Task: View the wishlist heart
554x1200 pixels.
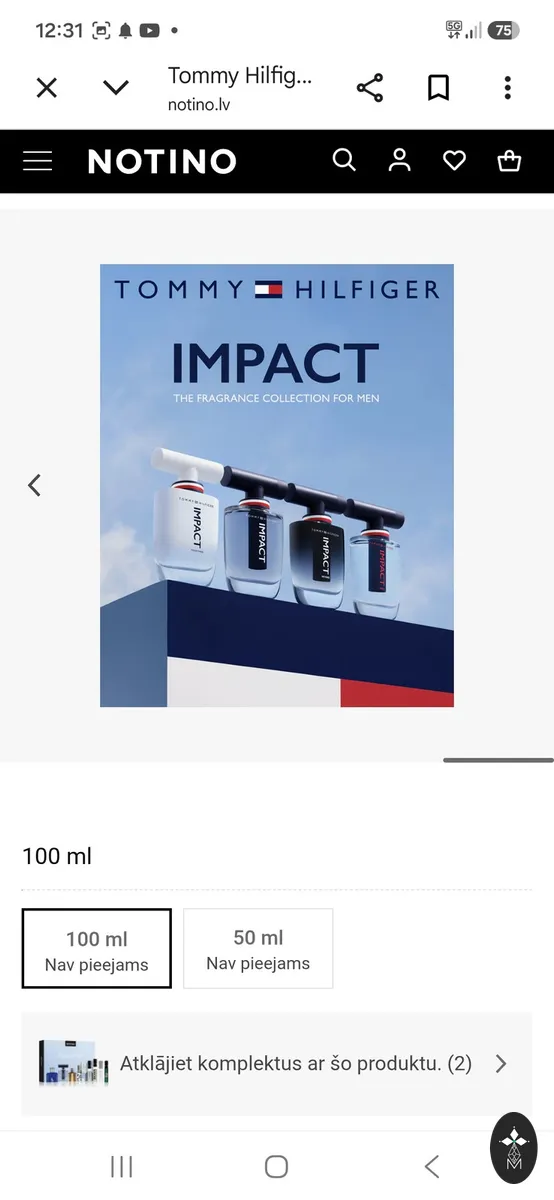Action: click(x=455, y=160)
